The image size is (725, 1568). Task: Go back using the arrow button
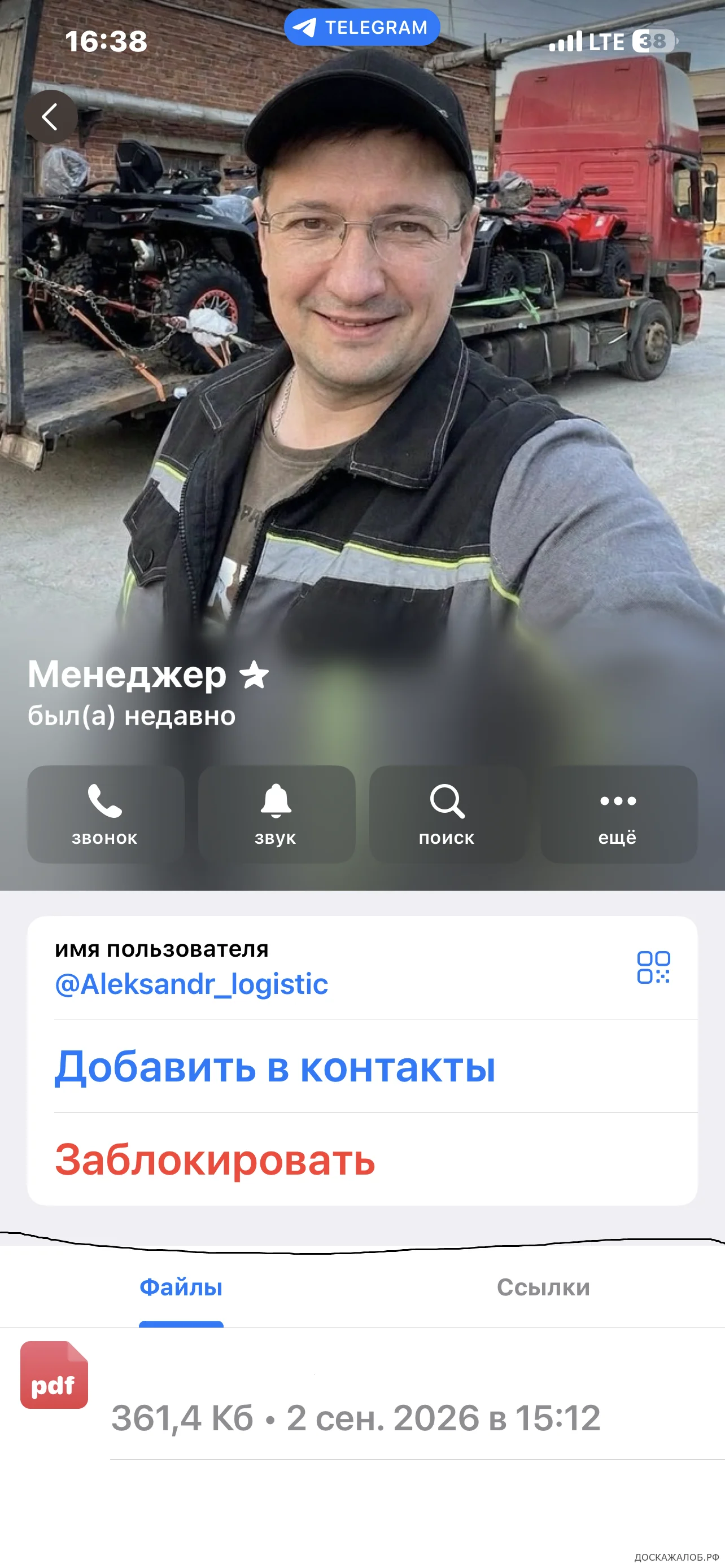point(51,116)
